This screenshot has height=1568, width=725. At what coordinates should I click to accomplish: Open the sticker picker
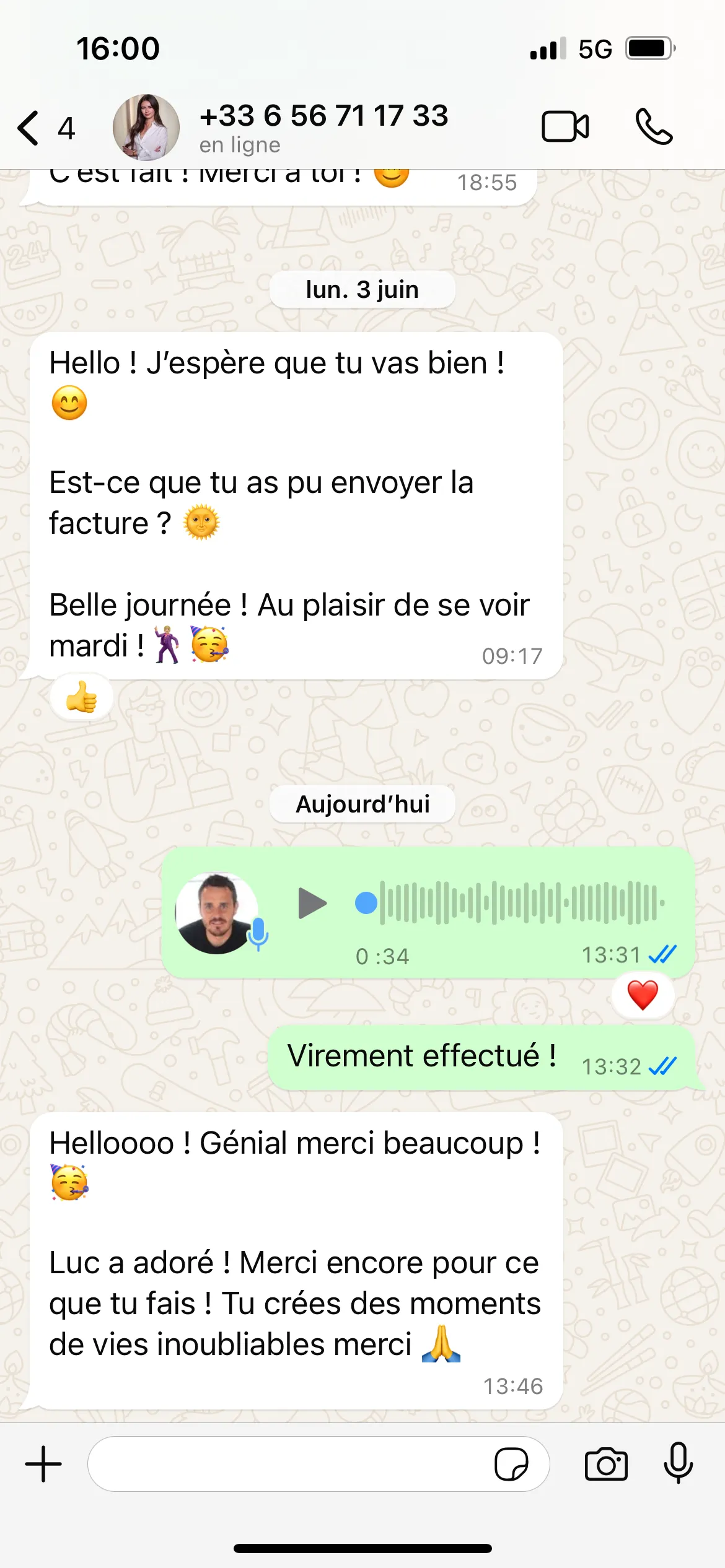(511, 1464)
